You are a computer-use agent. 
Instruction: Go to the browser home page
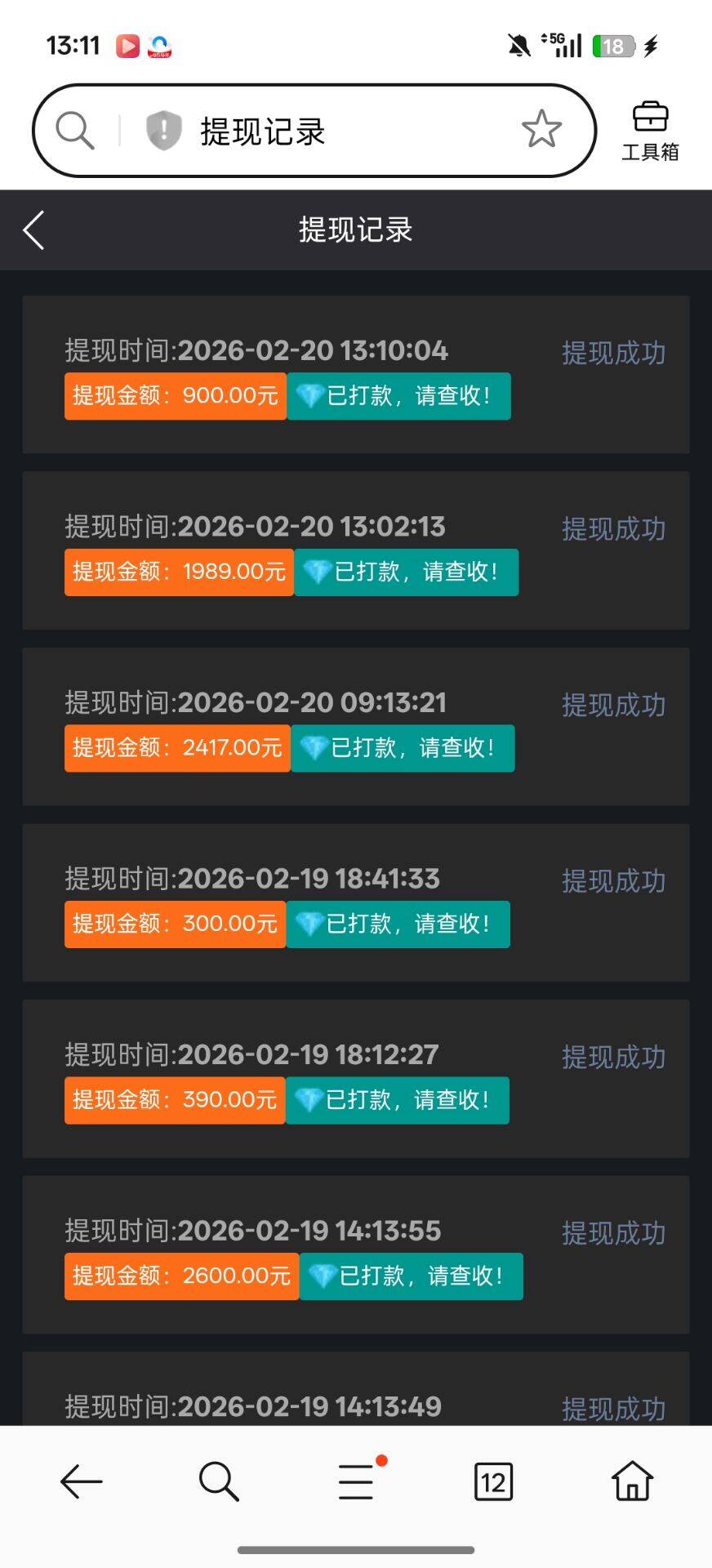coord(633,1481)
